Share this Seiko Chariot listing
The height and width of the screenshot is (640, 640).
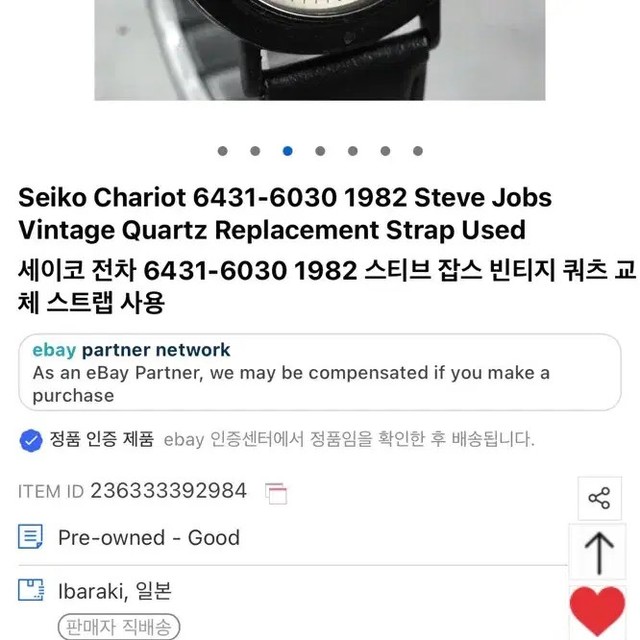pyautogui.click(x=599, y=497)
